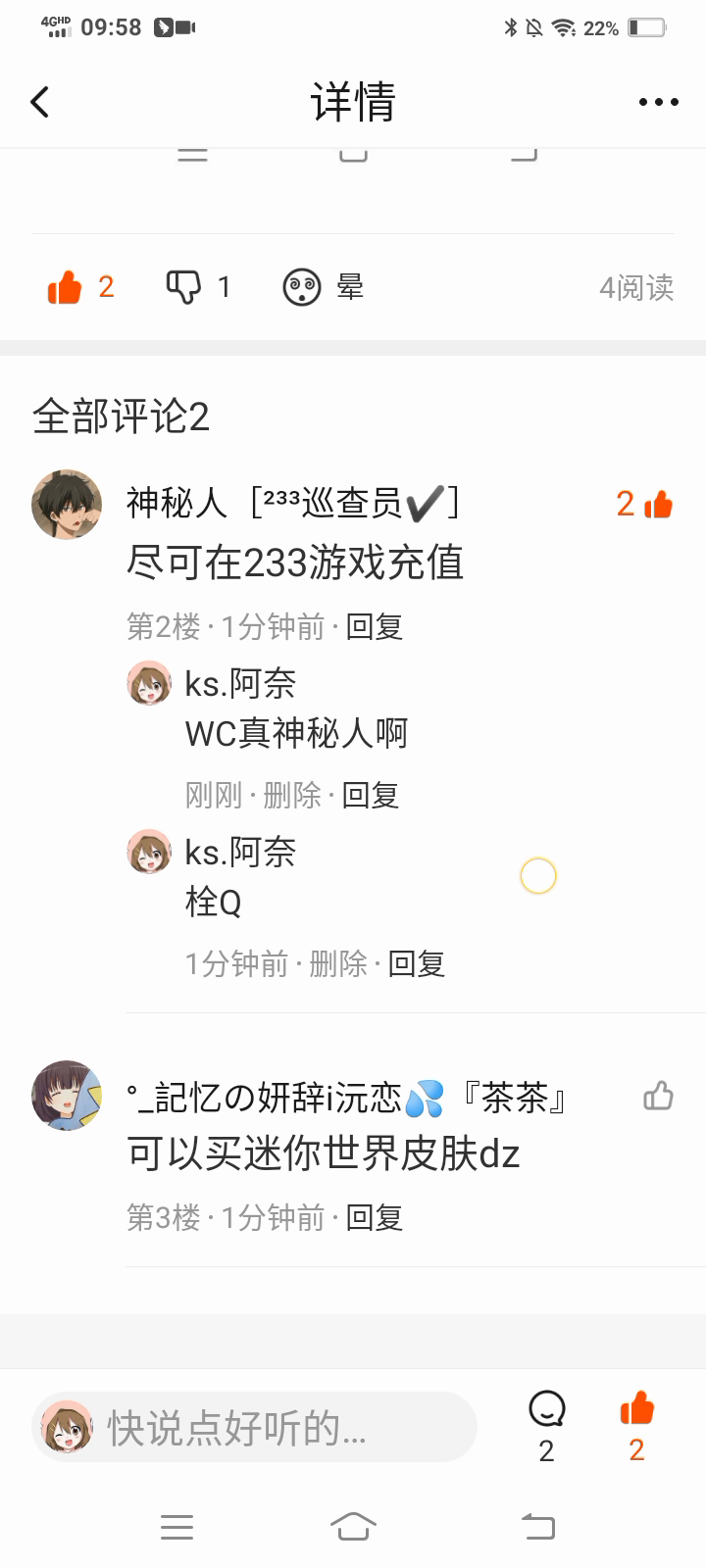
Task: Tap the comment box 快说点好听的
Action: 255,1428
